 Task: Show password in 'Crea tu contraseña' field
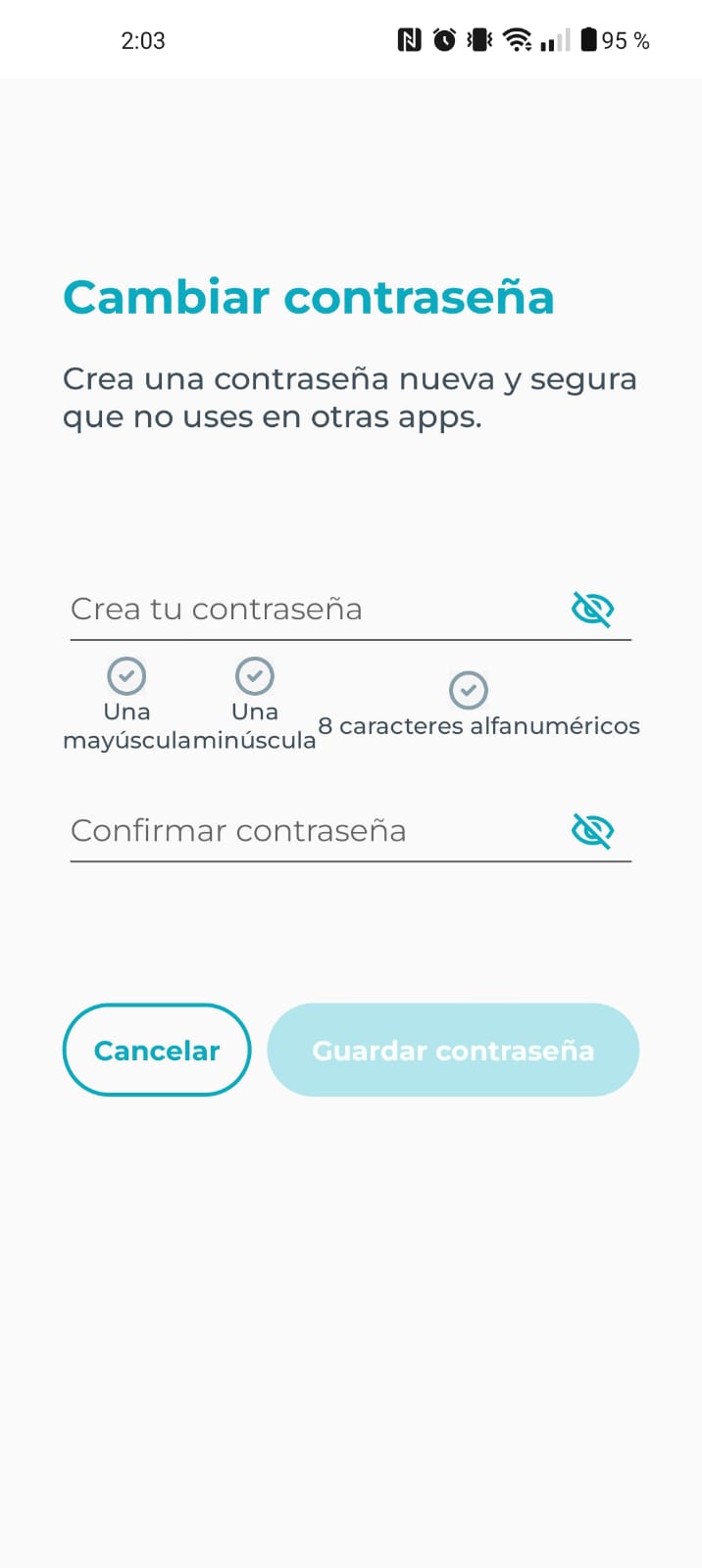coord(592,609)
